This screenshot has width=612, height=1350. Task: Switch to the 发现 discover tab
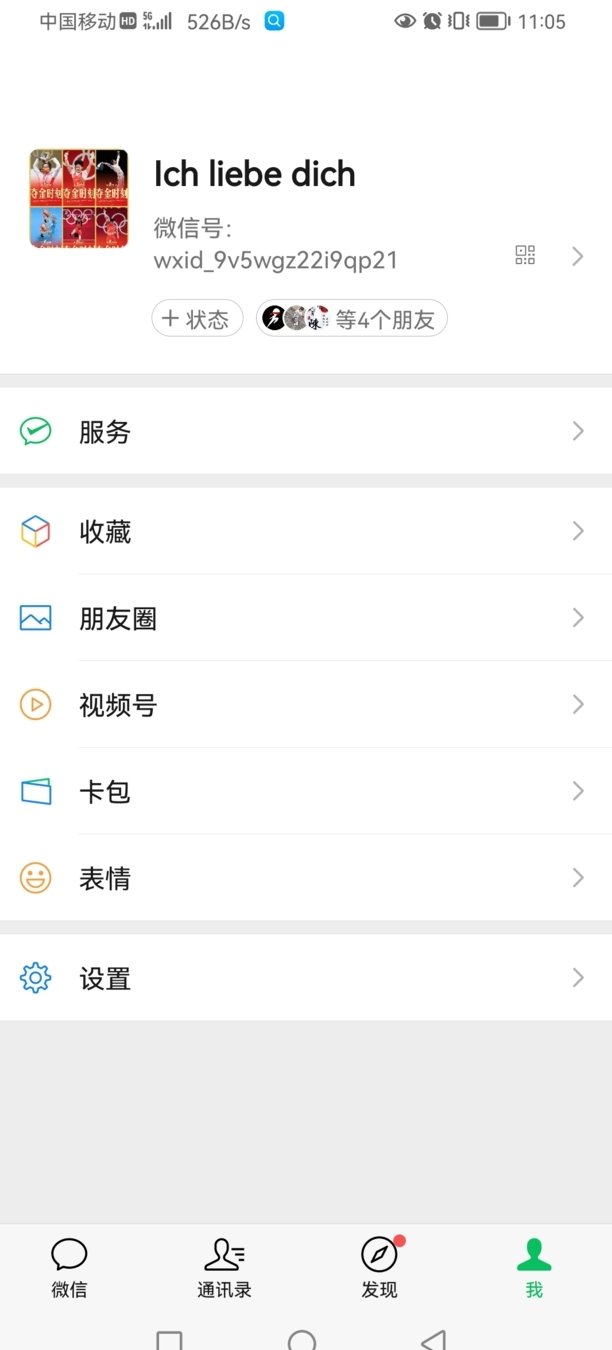[380, 1267]
